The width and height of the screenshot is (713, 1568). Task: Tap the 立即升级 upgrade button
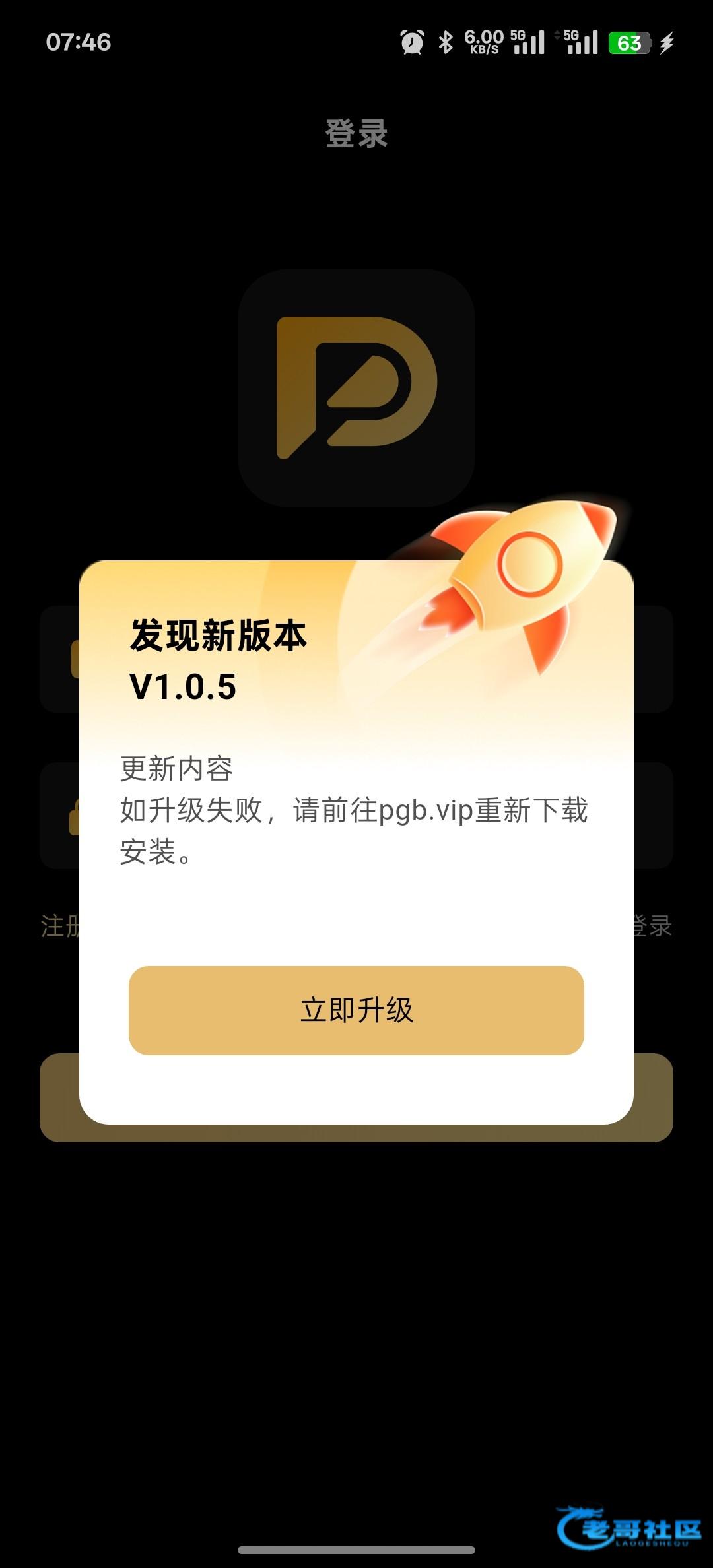click(356, 1010)
